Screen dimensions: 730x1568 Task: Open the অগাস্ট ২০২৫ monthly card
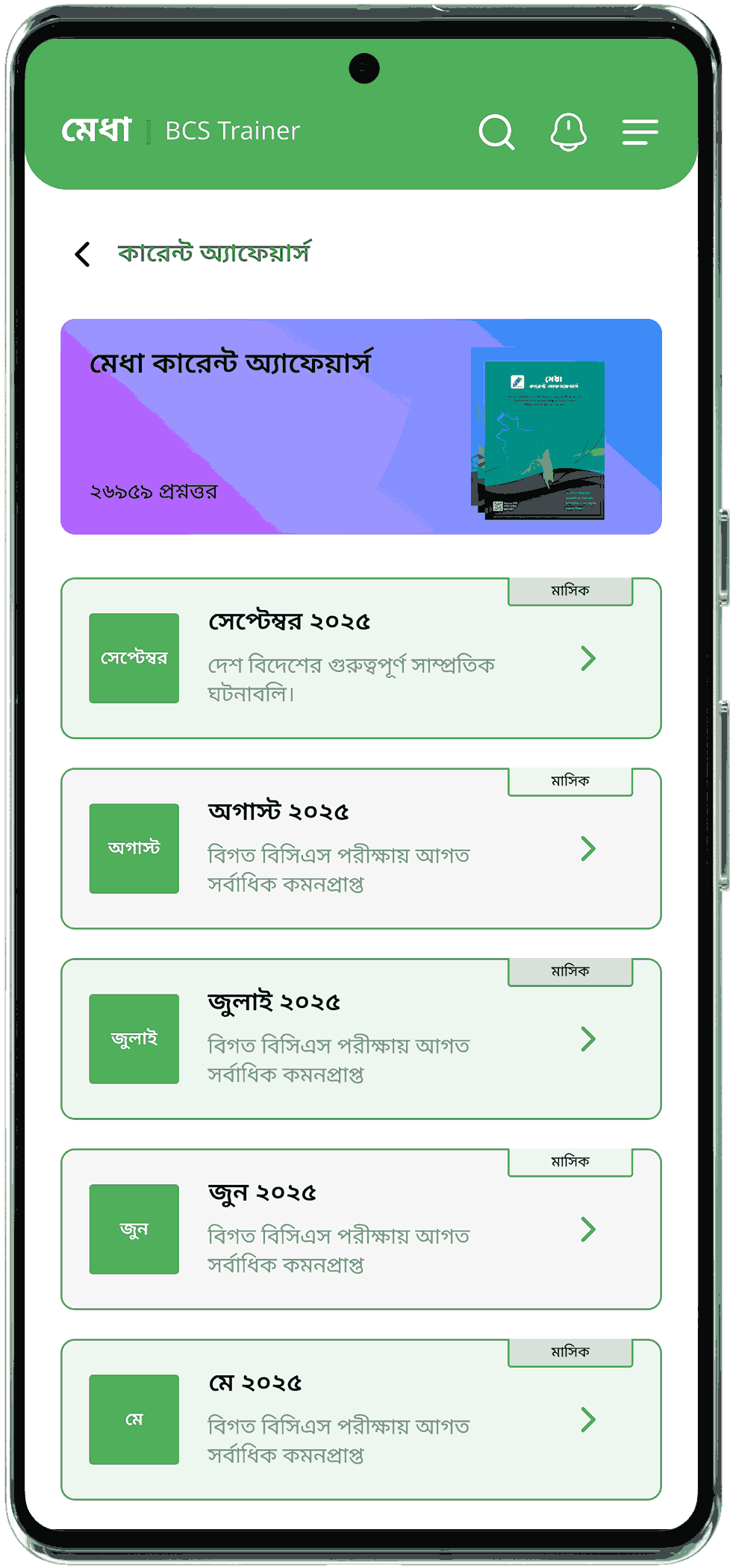point(361,849)
